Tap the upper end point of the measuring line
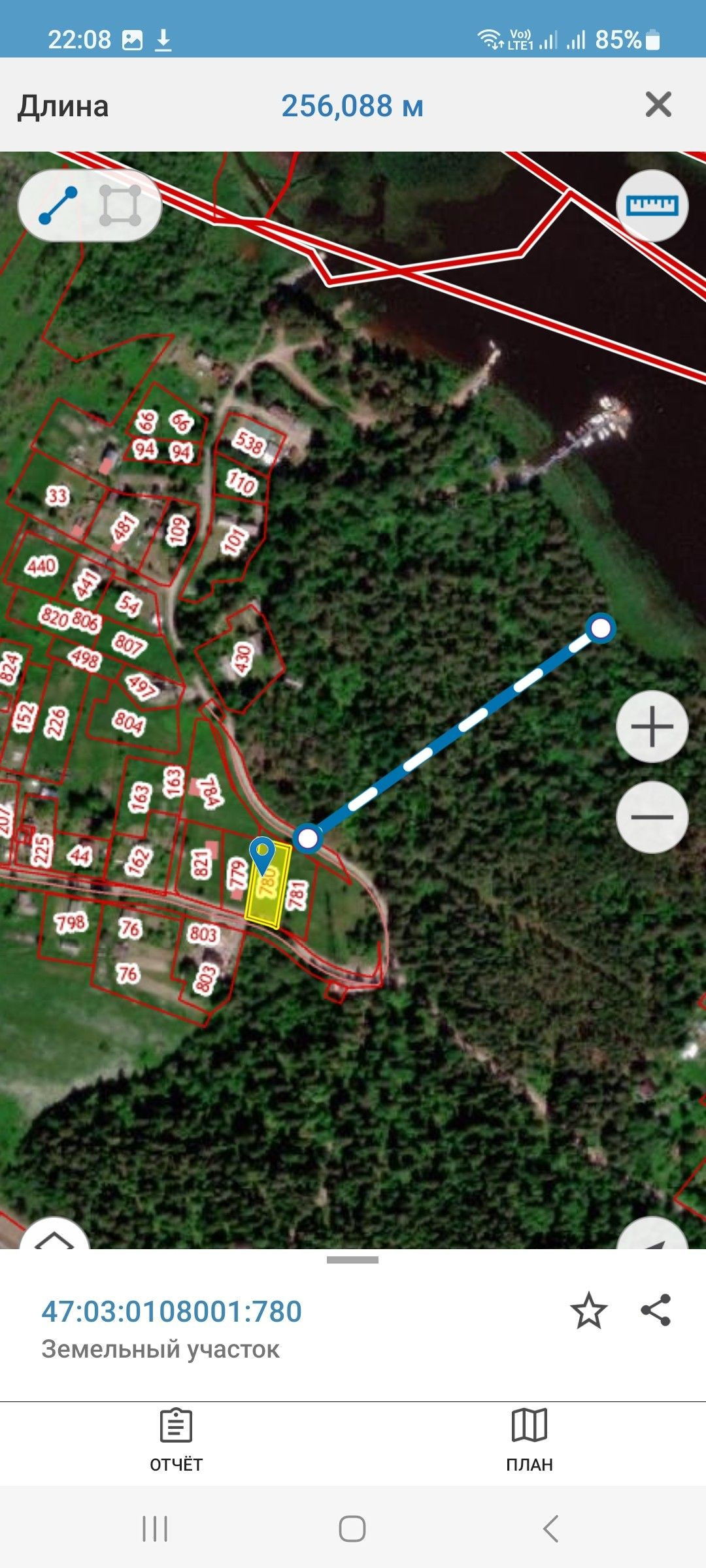This screenshot has width=706, height=1568. pos(600,629)
